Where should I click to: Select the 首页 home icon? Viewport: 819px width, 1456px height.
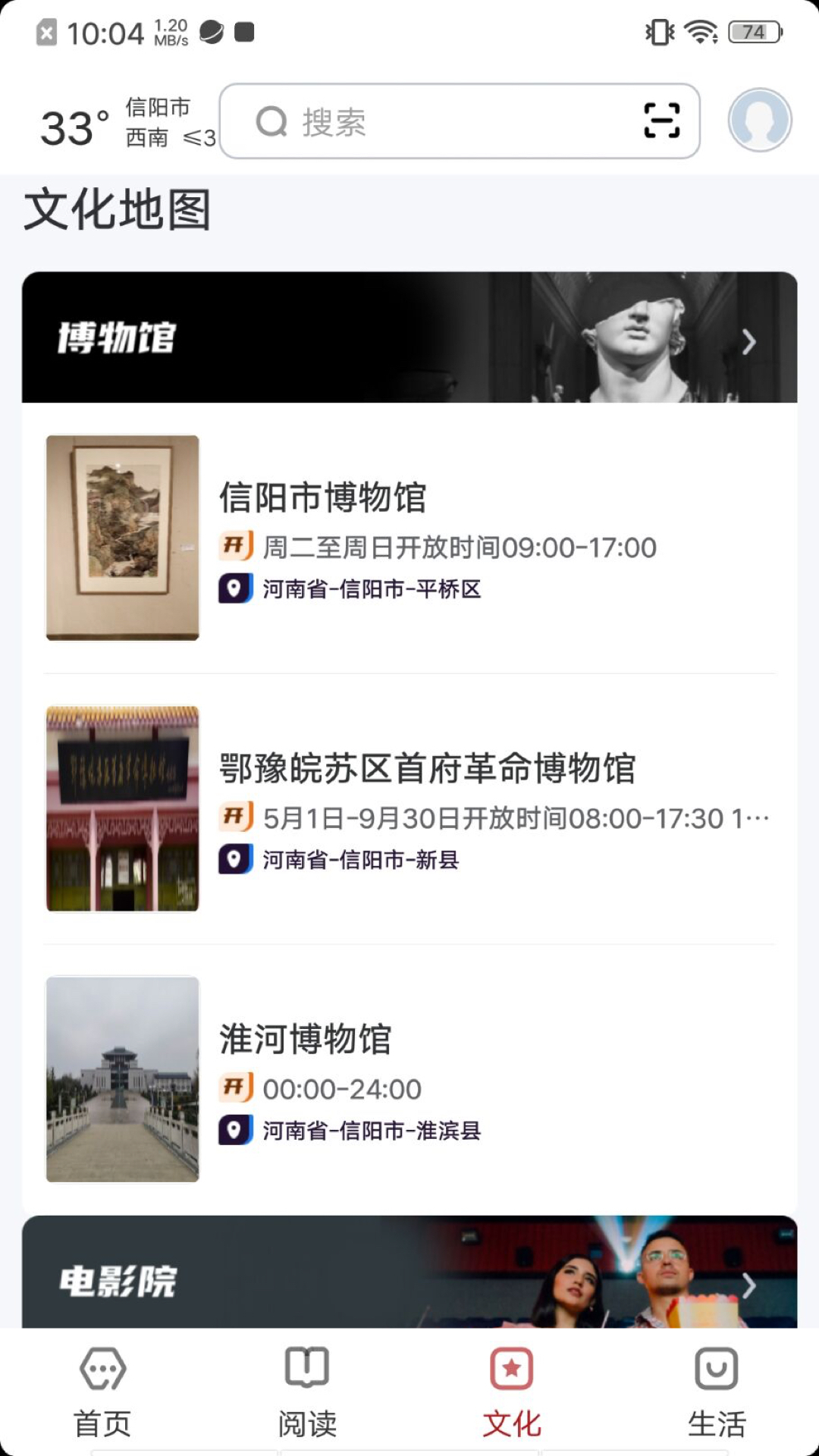(102, 1370)
